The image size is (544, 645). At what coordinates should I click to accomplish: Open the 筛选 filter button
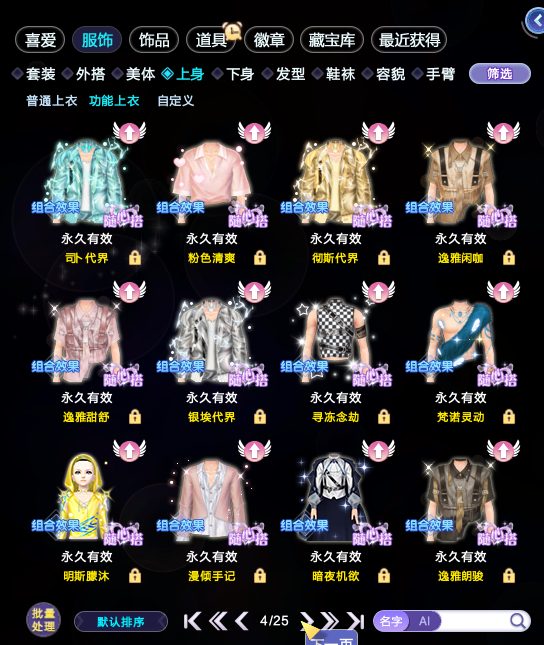(500, 74)
